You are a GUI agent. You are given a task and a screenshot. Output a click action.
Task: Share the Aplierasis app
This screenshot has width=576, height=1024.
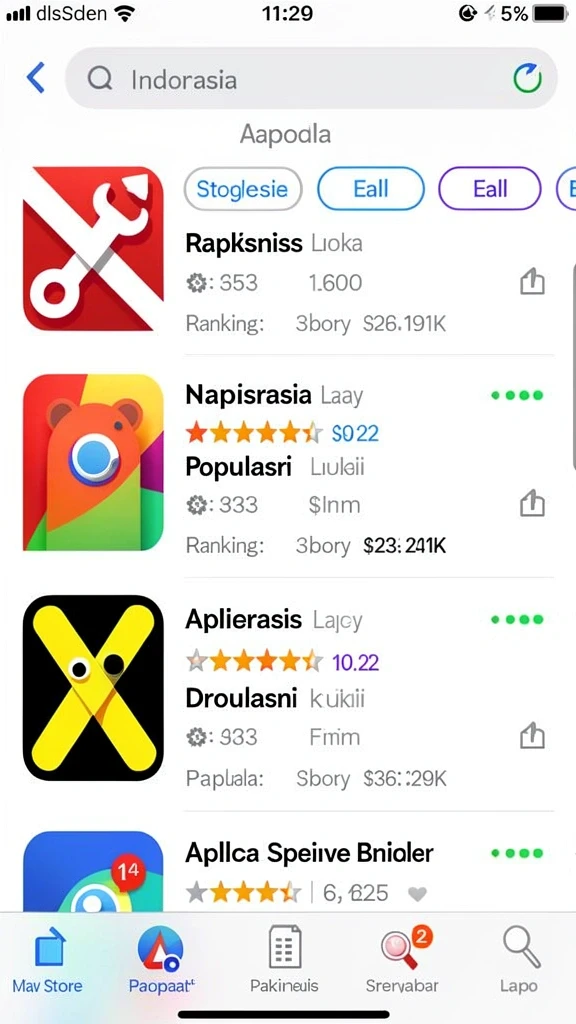[x=532, y=737]
